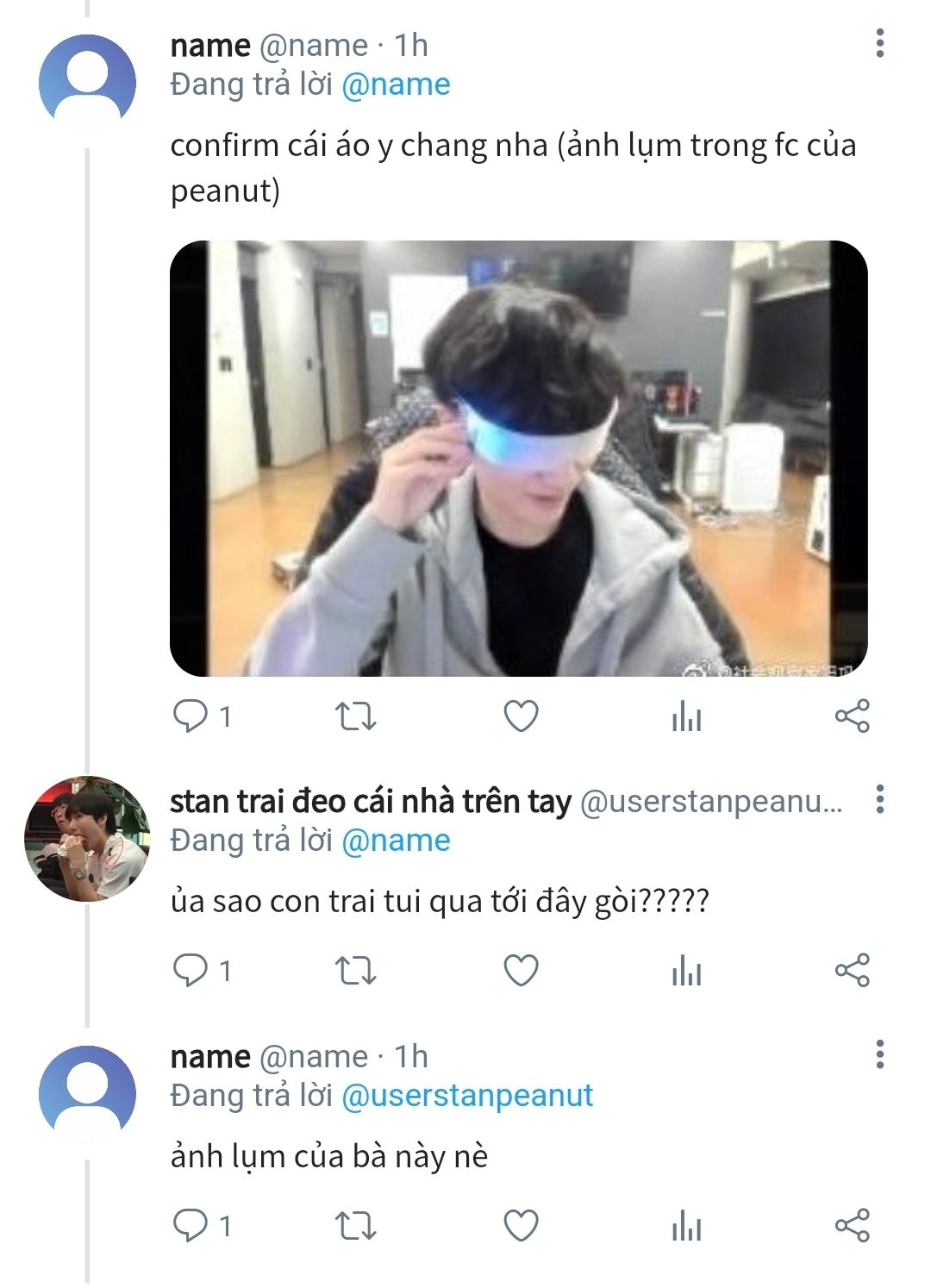Share the "confirm cái áo" tweet
The width and height of the screenshot is (931, 1288).
852,716
